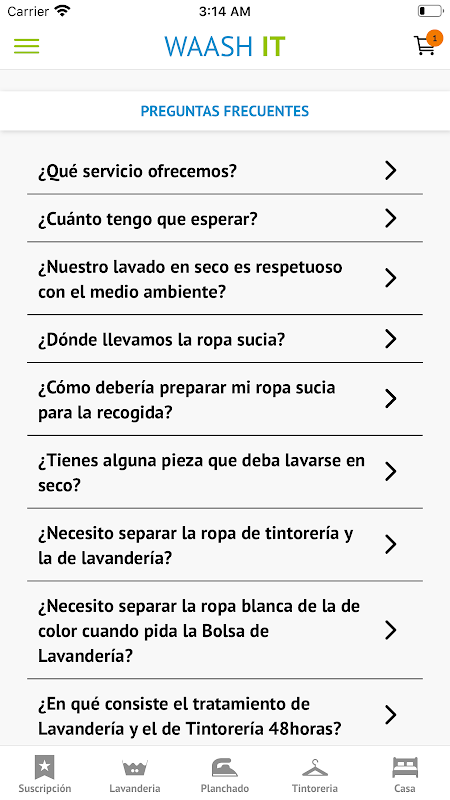Expand "¿Cómo debería preparar mi ropa sucia para la recogida?"

pyautogui.click(x=225, y=399)
